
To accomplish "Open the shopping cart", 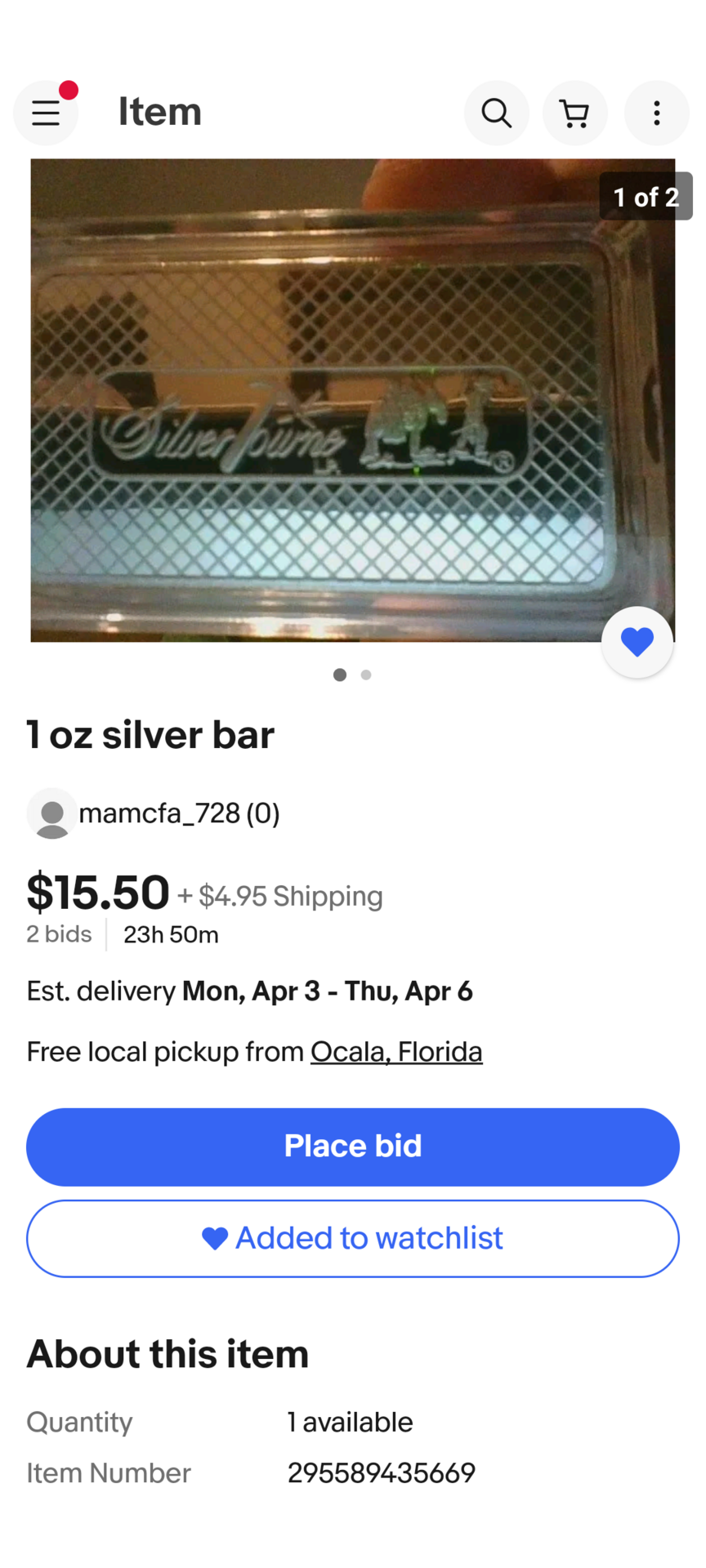I will point(575,113).
